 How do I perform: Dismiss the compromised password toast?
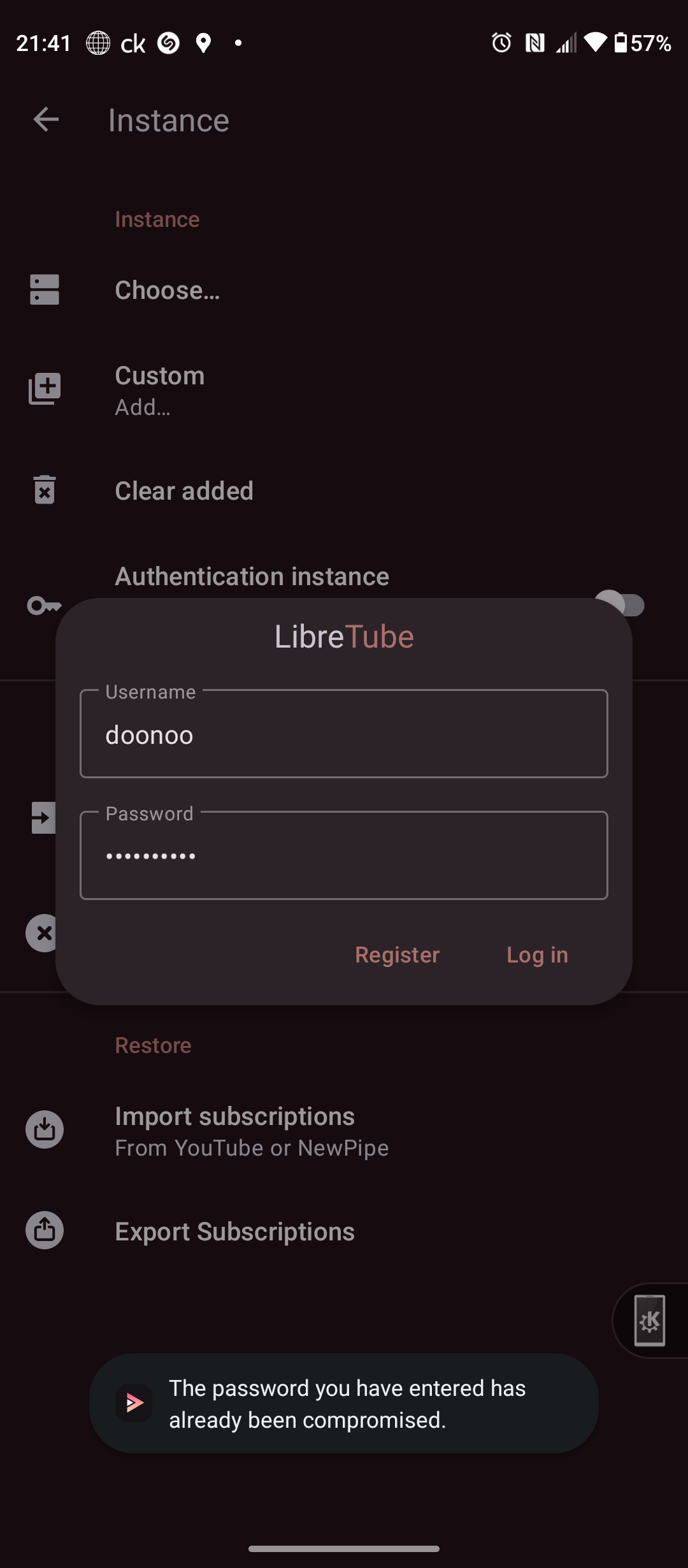(x=344, y=1402)
